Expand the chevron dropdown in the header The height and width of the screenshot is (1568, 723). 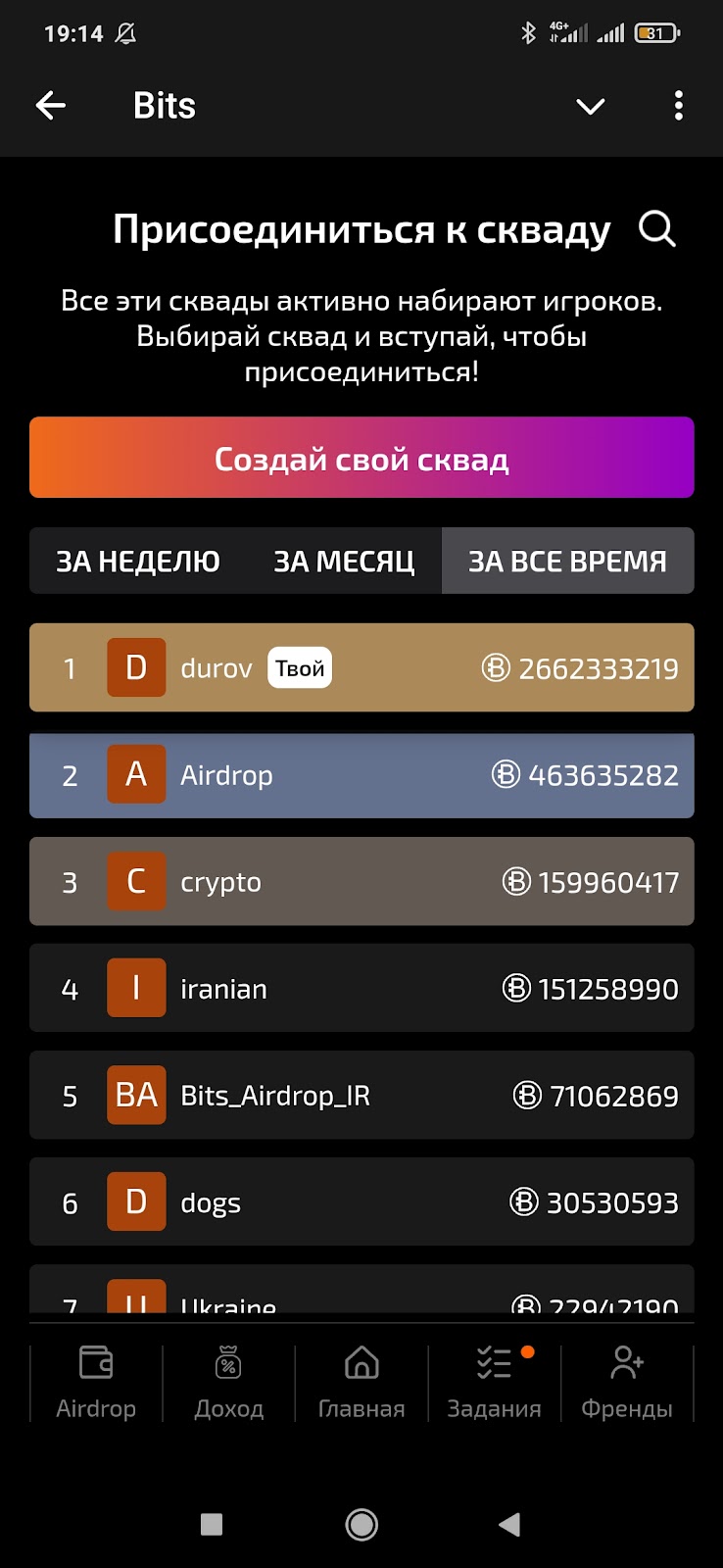click(590, 106)
